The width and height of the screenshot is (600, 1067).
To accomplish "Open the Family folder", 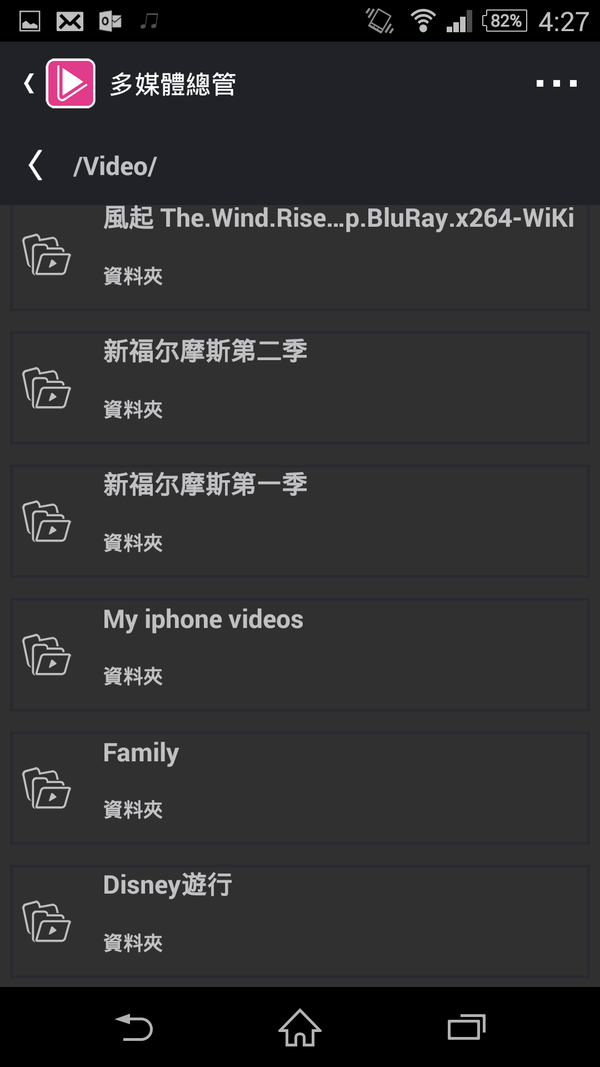I will [300, 787].
